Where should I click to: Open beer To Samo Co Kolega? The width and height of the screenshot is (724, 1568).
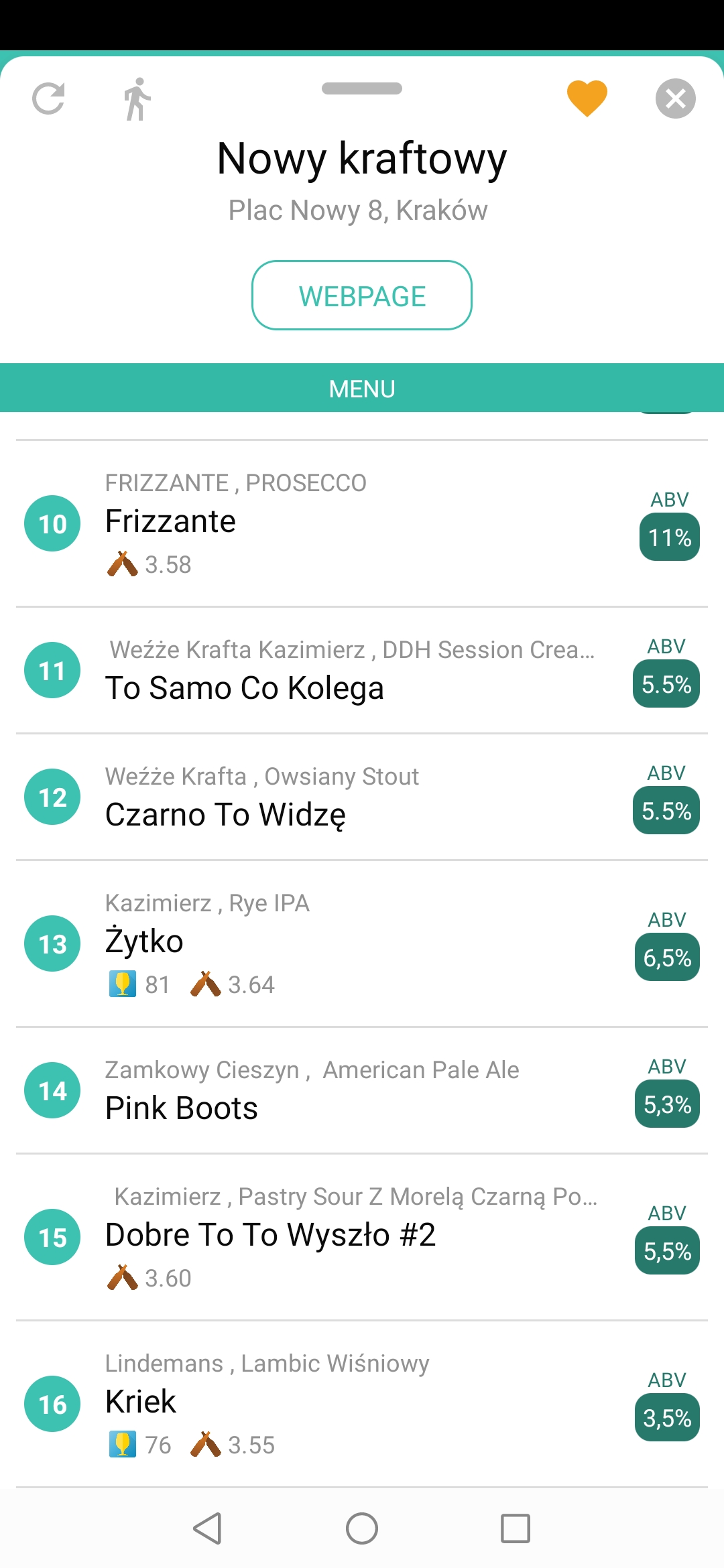[x=362, y=671]
